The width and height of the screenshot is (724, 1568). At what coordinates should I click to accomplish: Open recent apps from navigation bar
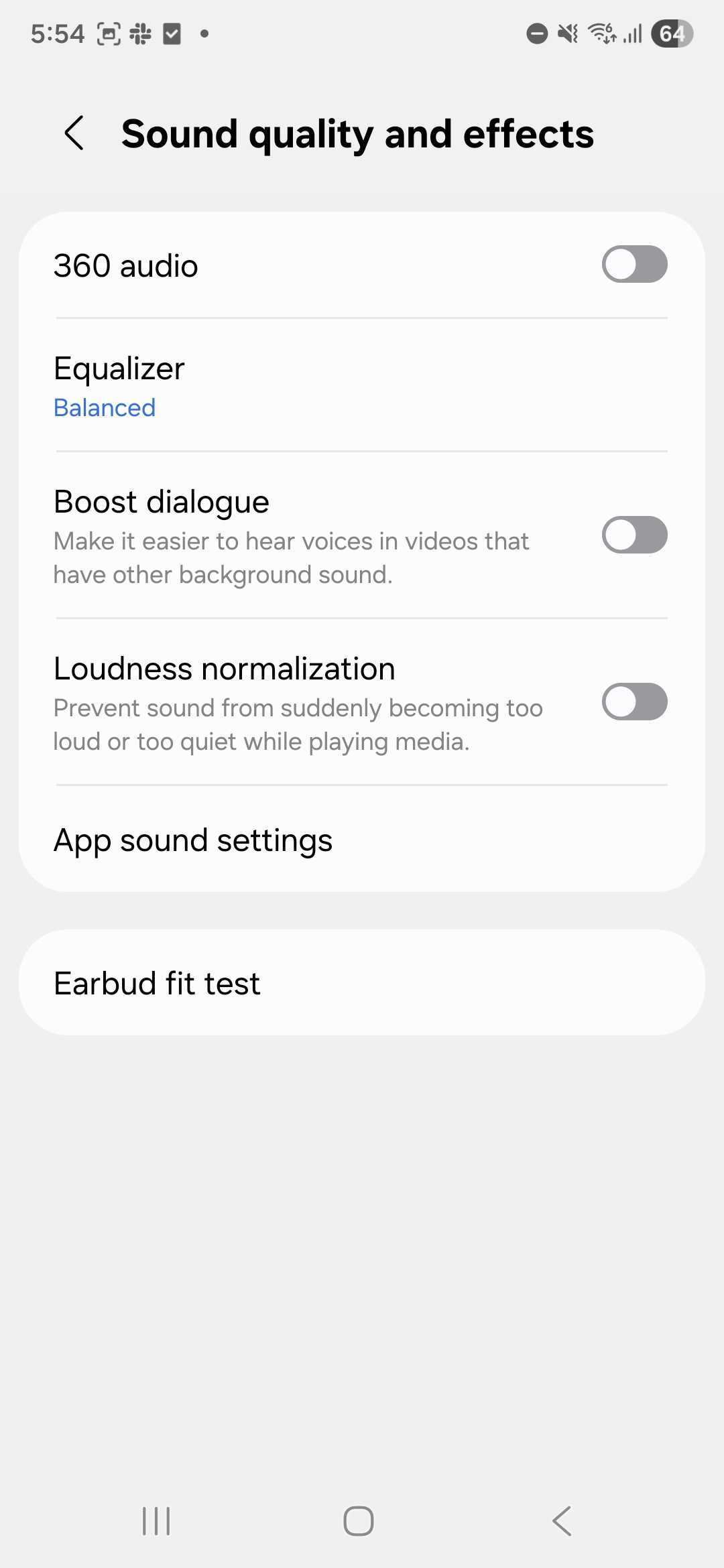click(x=156, y=1520)
